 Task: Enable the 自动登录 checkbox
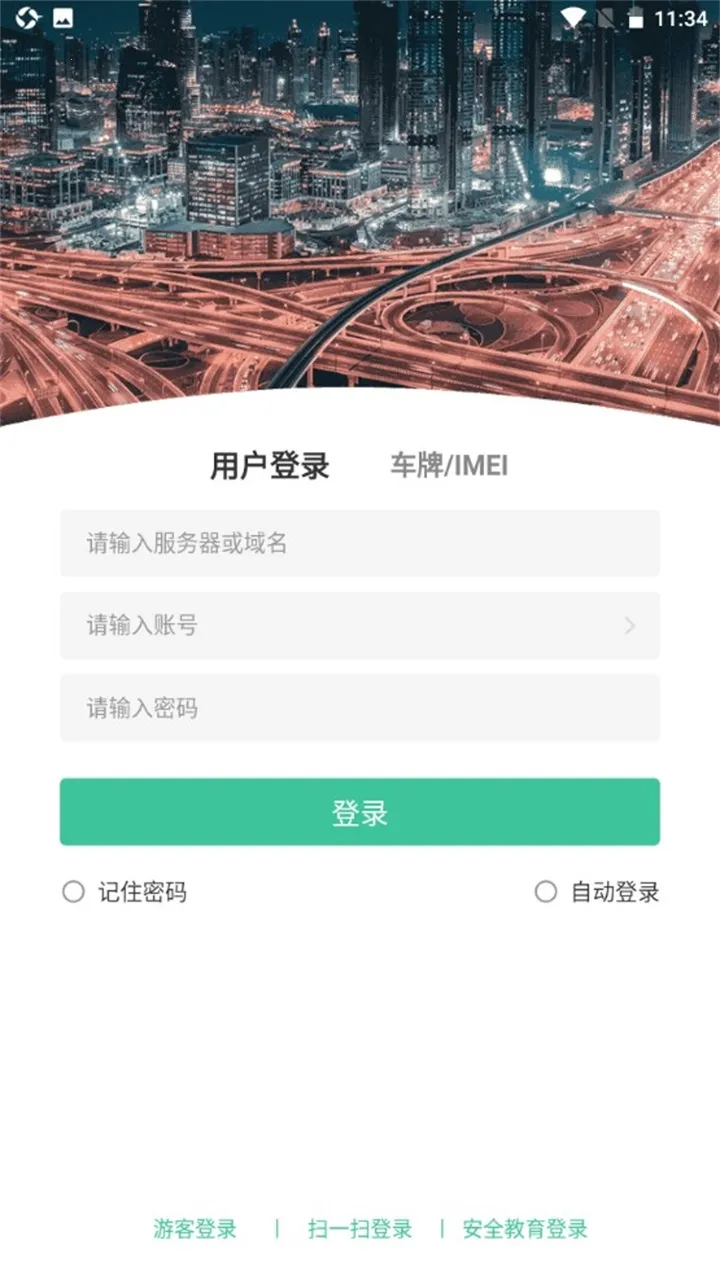coord(546,891)
